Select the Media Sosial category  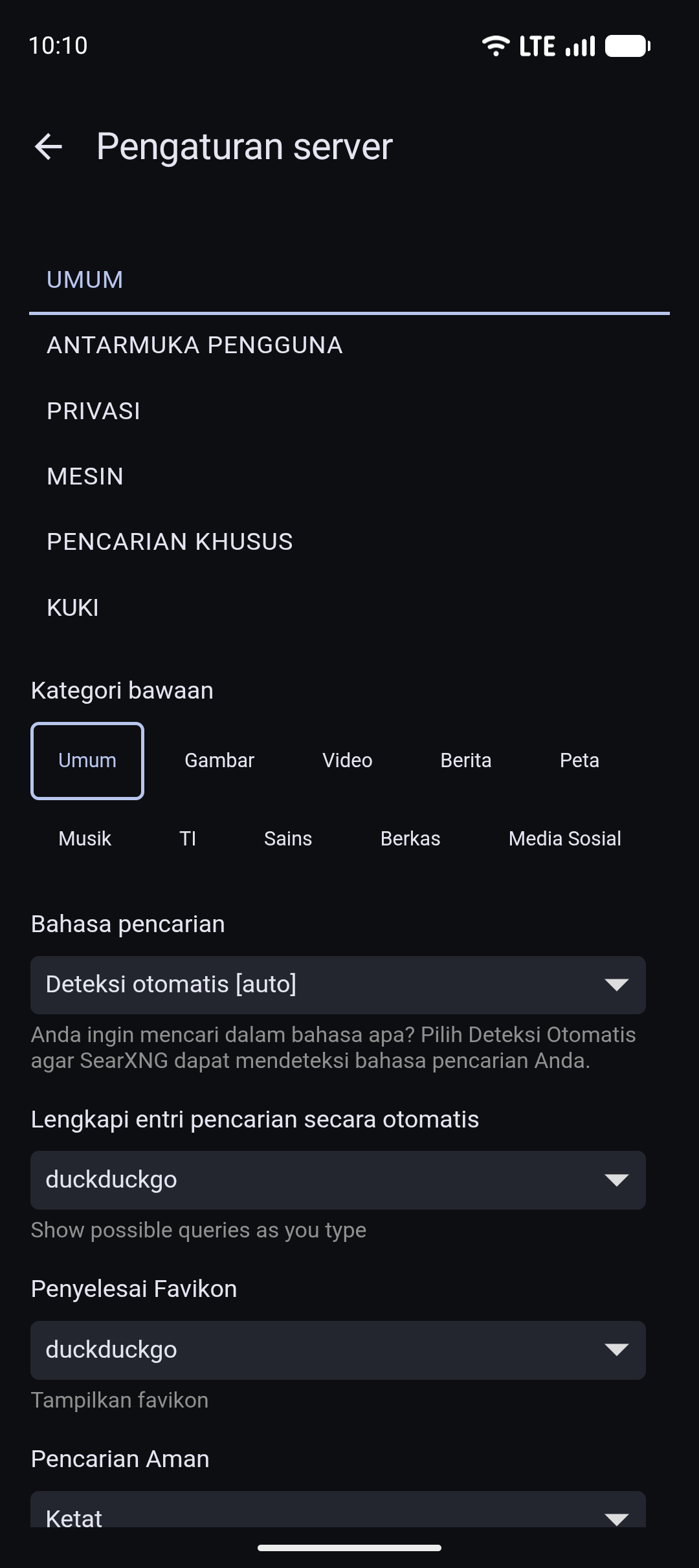(x=564, y=839)
